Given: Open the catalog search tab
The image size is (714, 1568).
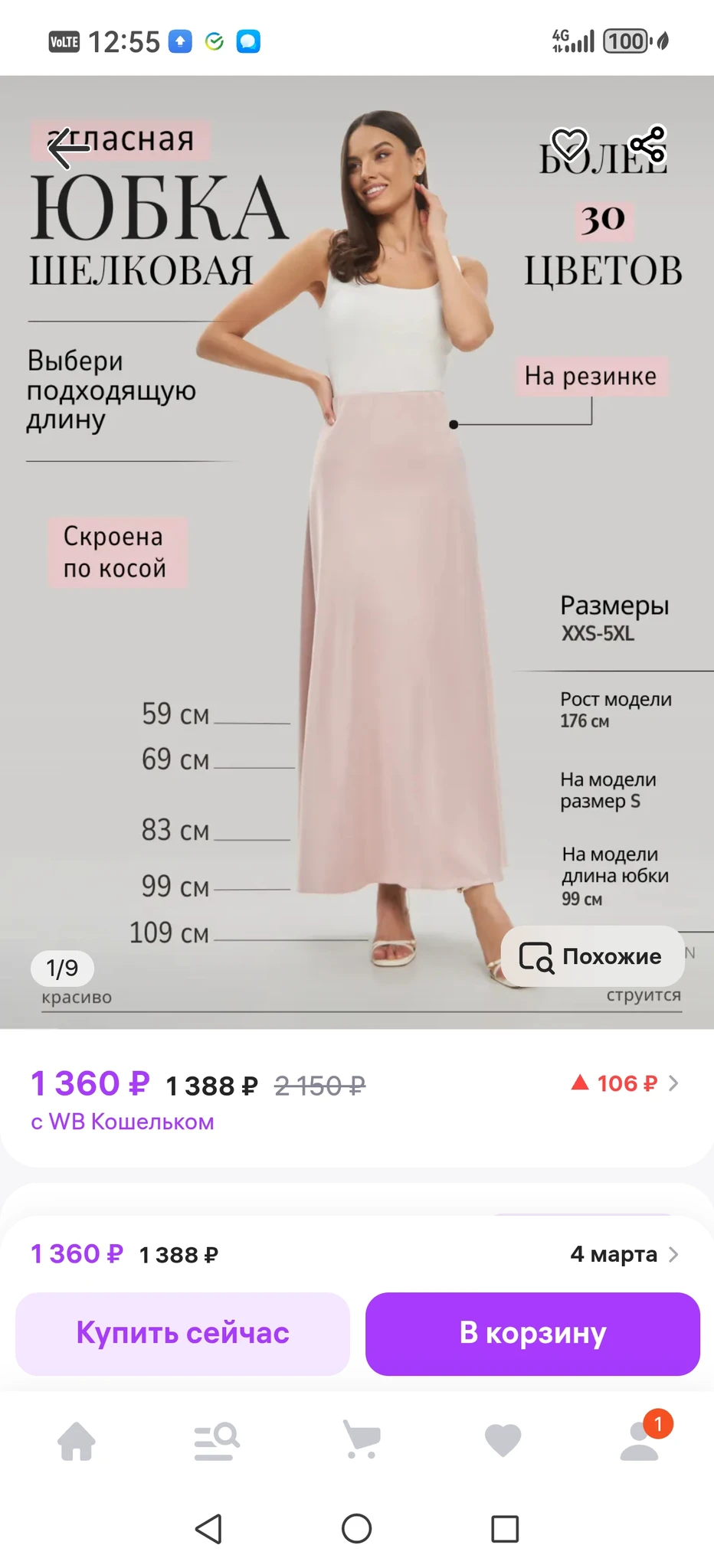Looking at the screenshot, I should point(217,1441).
